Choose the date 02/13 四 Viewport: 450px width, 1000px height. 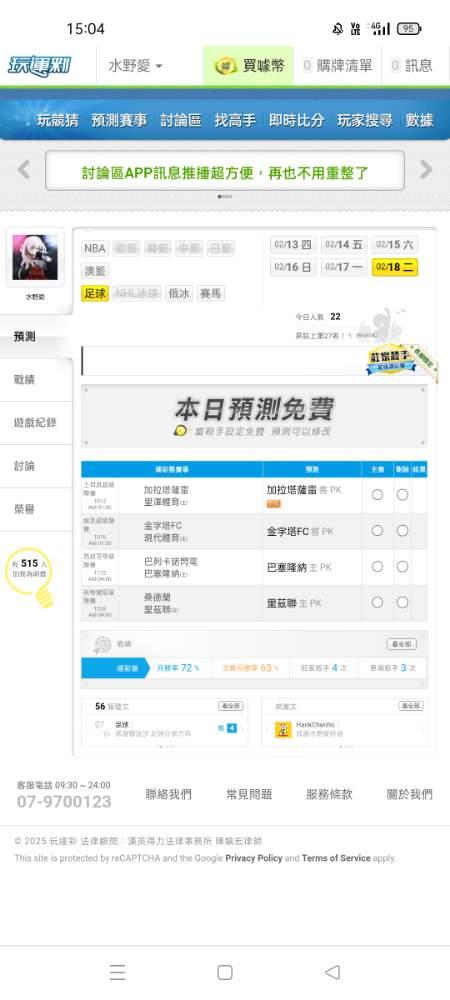tap(293, 245)
